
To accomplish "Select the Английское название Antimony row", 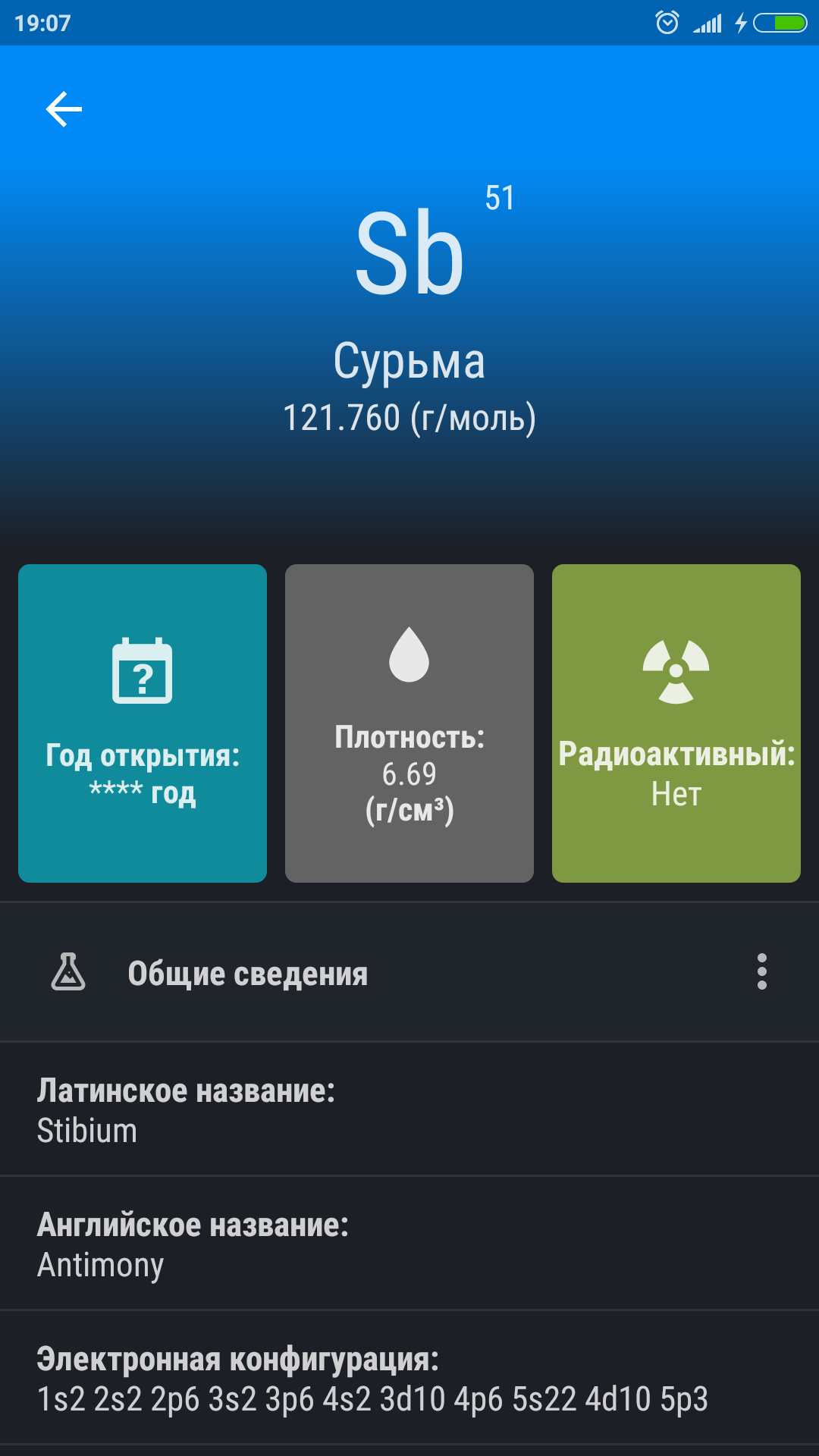I will point(409,1244).
